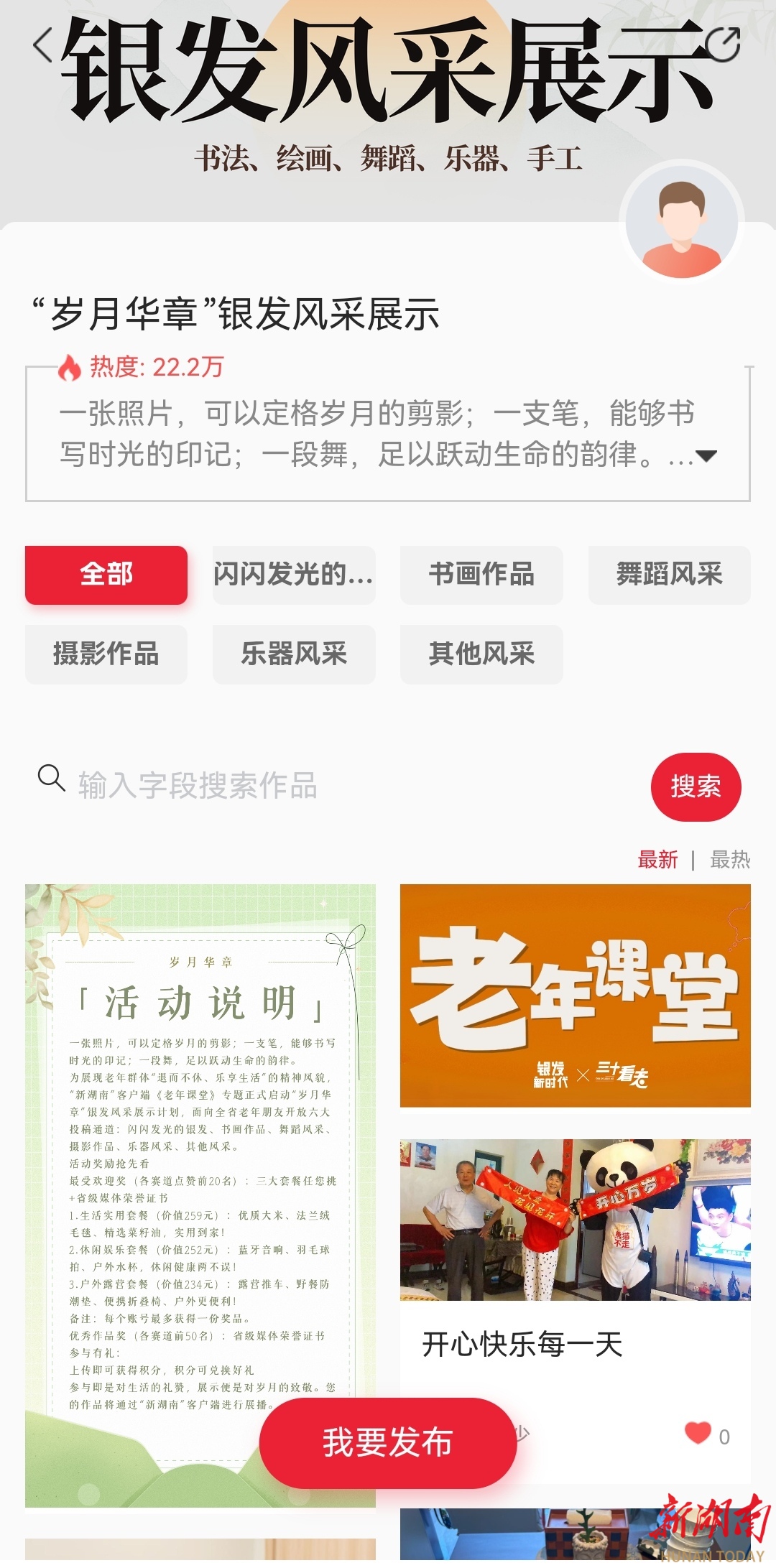Open the 其他风采 category
The image size is (776, 1568).
pyautogui.click(x=481, y=654)
